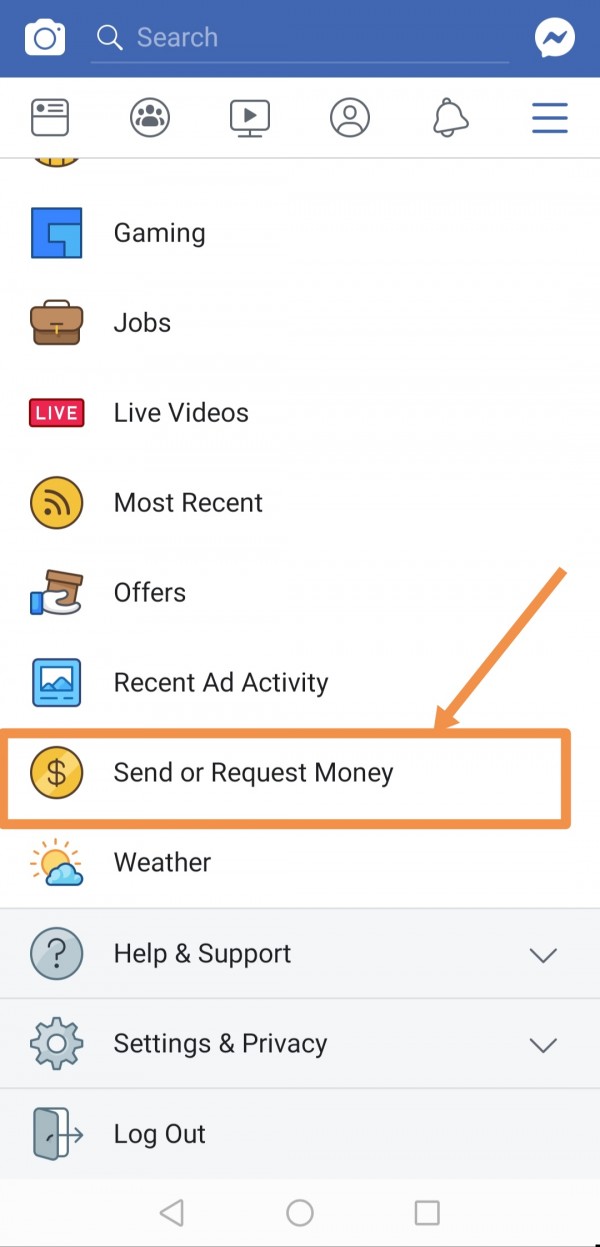Open Offers
Image resolution: width=600 pixels, height=1247 pixels.
(x=150, y=593)
